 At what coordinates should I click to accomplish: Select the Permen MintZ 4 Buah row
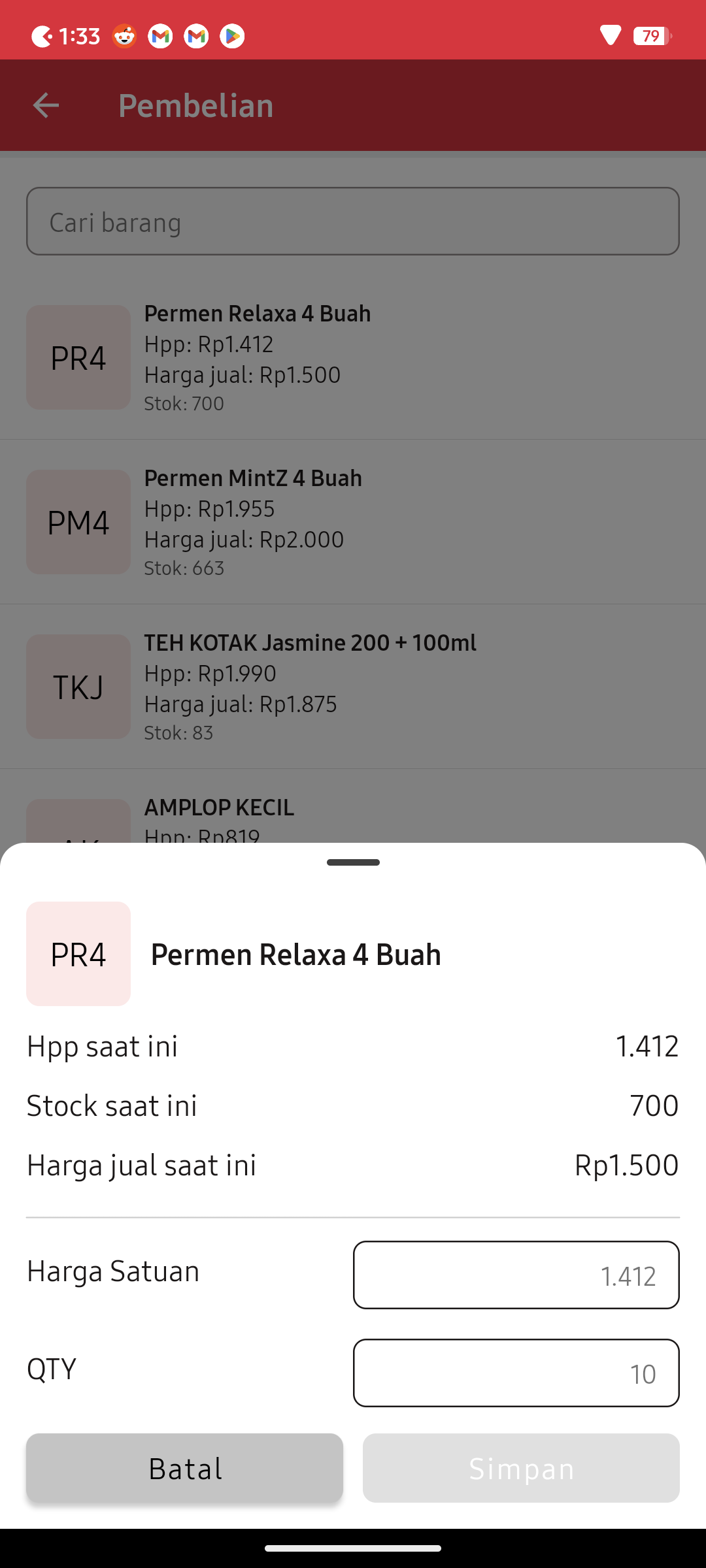pos(353,521)
